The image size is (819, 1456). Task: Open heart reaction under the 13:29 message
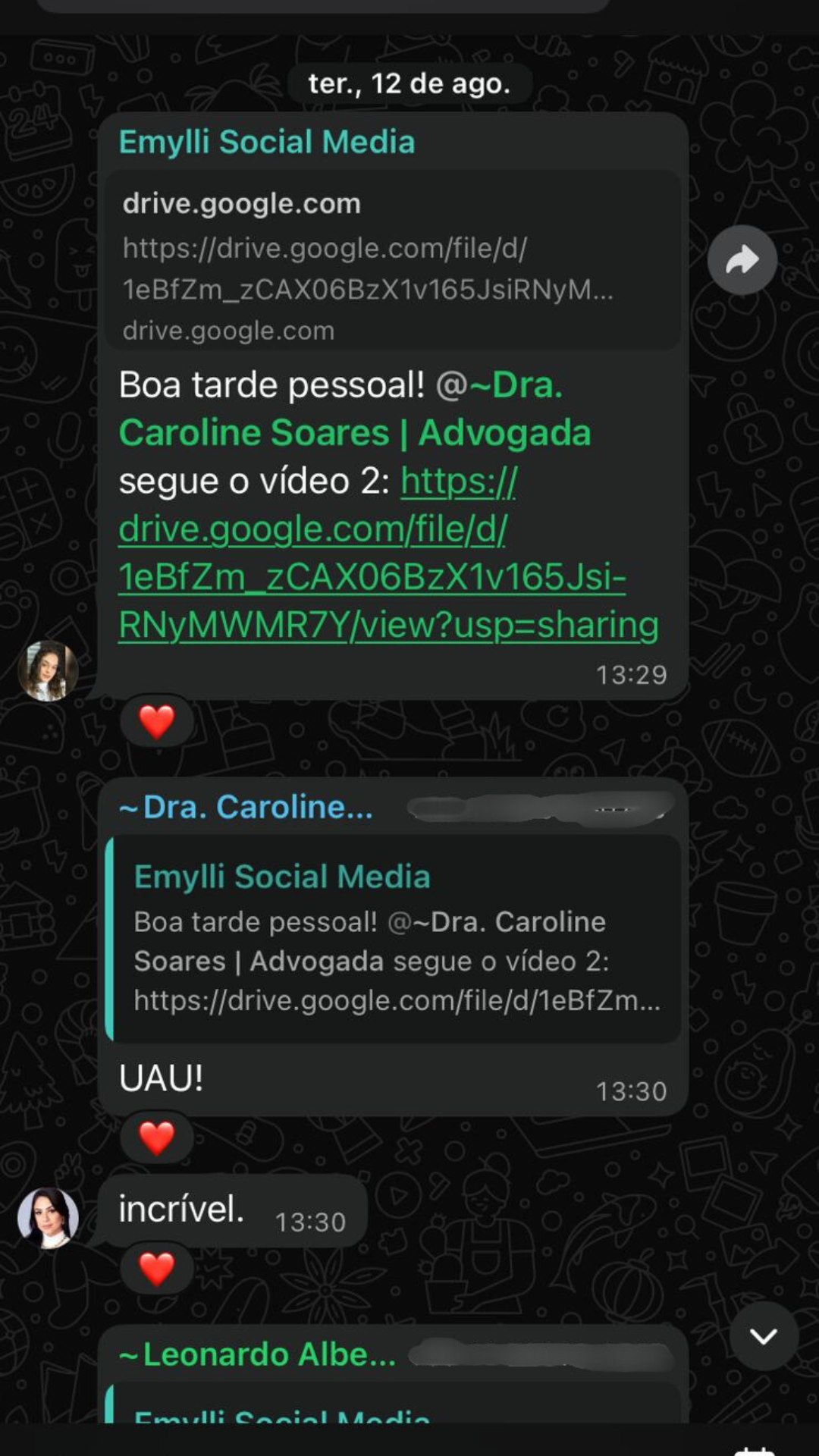point(157,721)
